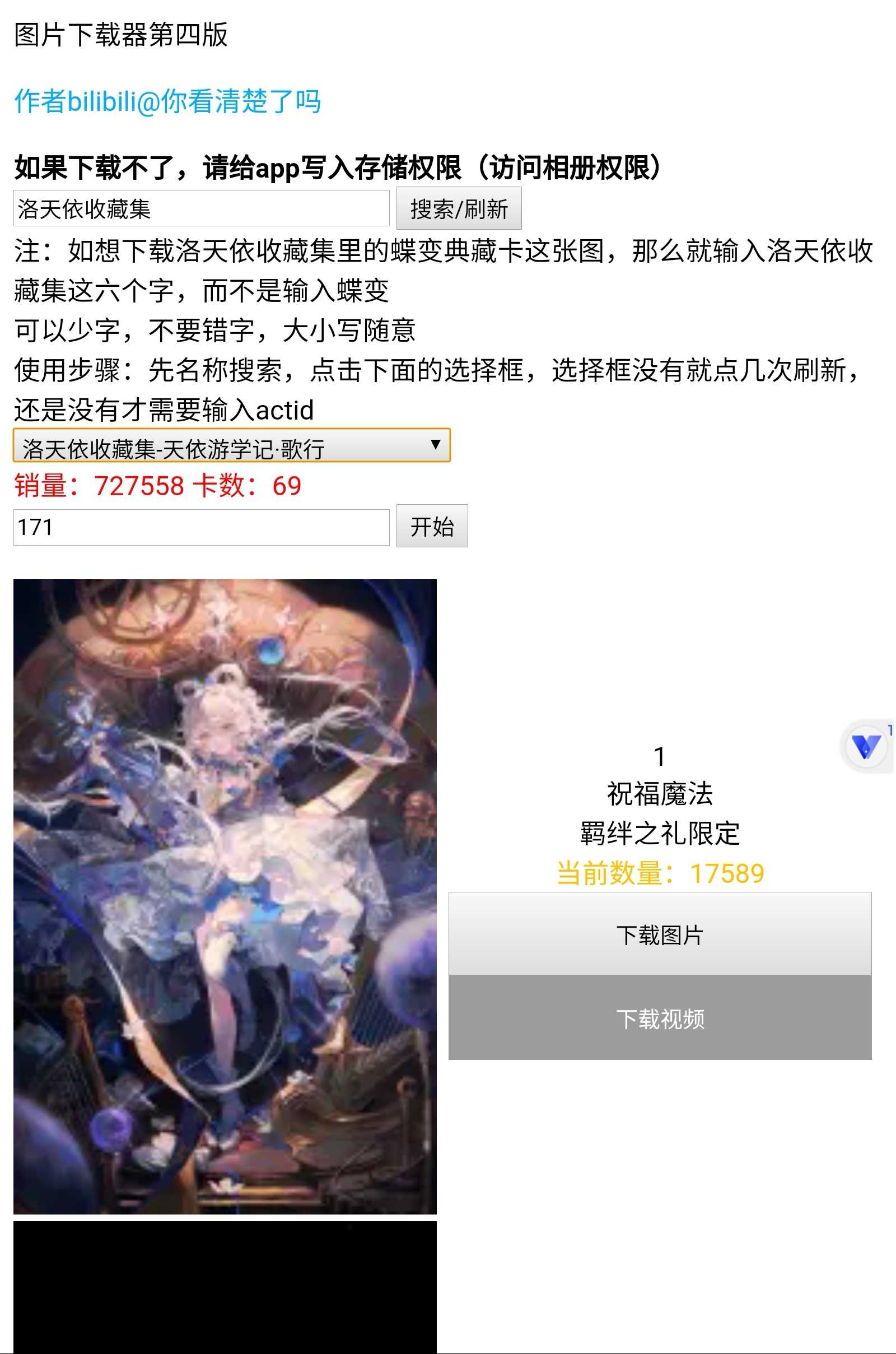
Task: Tap the 搜索/刷新 button
Action: point(459,208)
